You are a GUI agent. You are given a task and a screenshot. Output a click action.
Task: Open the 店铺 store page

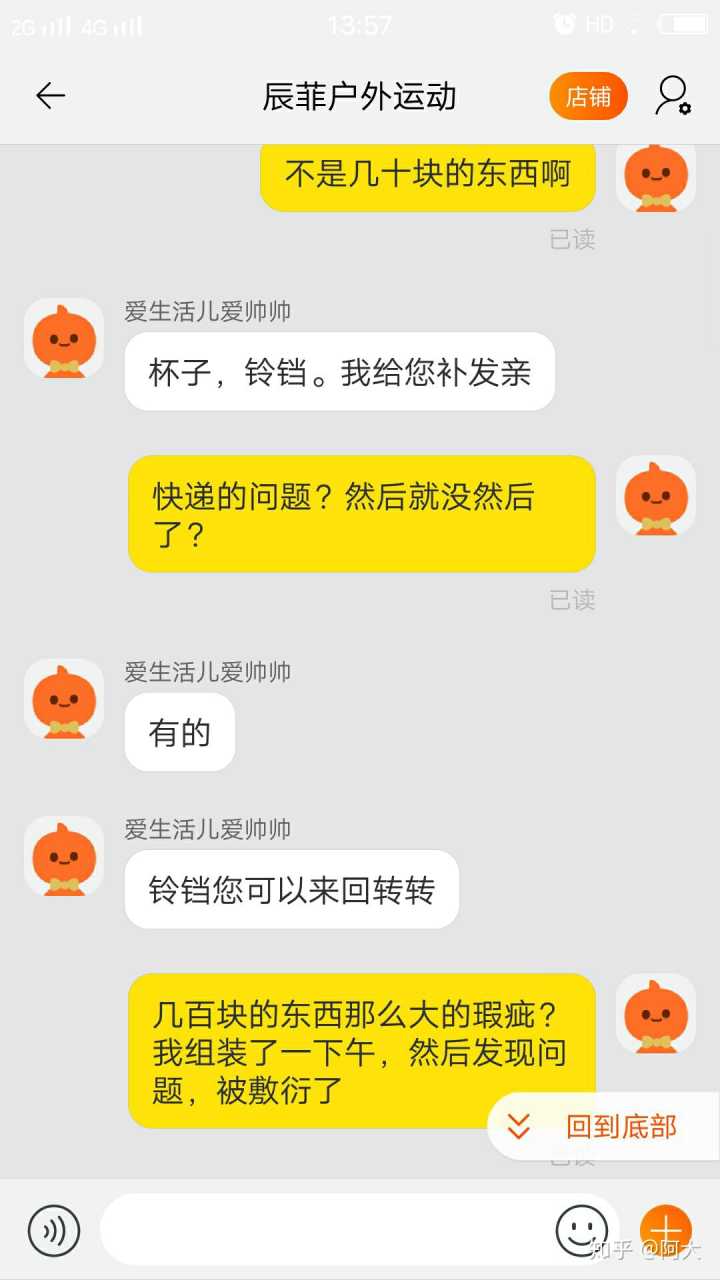pyautogui.click(x=588, y=97)
